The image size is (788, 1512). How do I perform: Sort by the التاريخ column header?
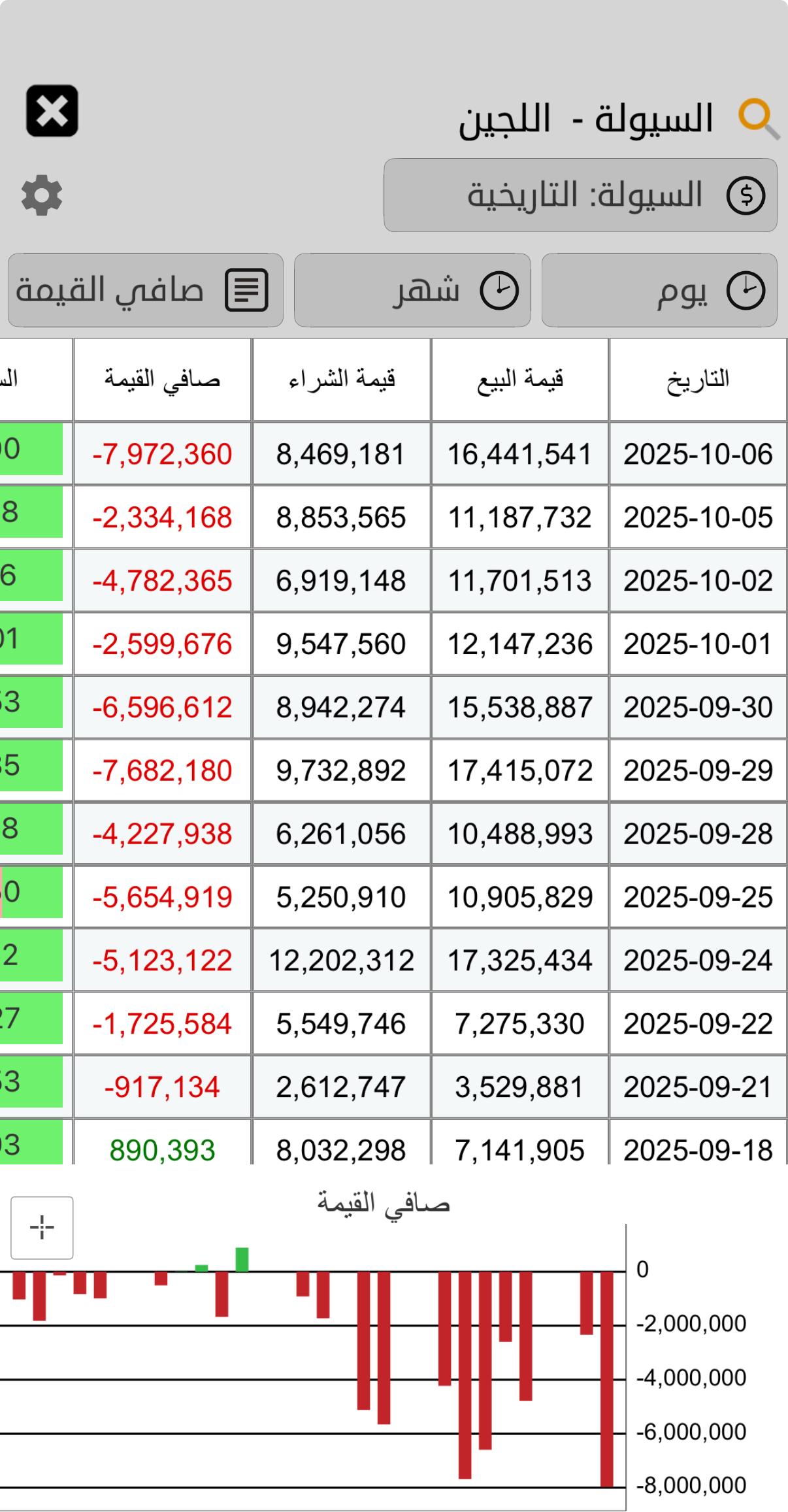coord(698,380)
